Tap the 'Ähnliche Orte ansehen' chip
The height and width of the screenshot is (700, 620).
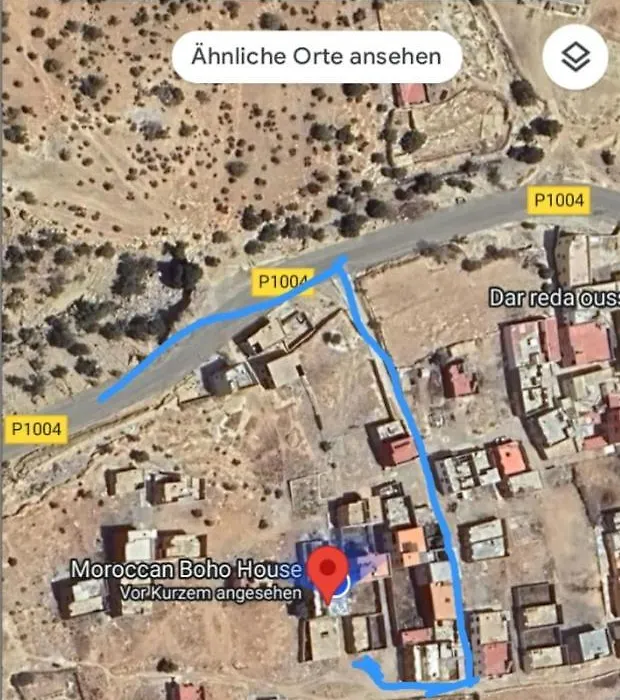316,56
